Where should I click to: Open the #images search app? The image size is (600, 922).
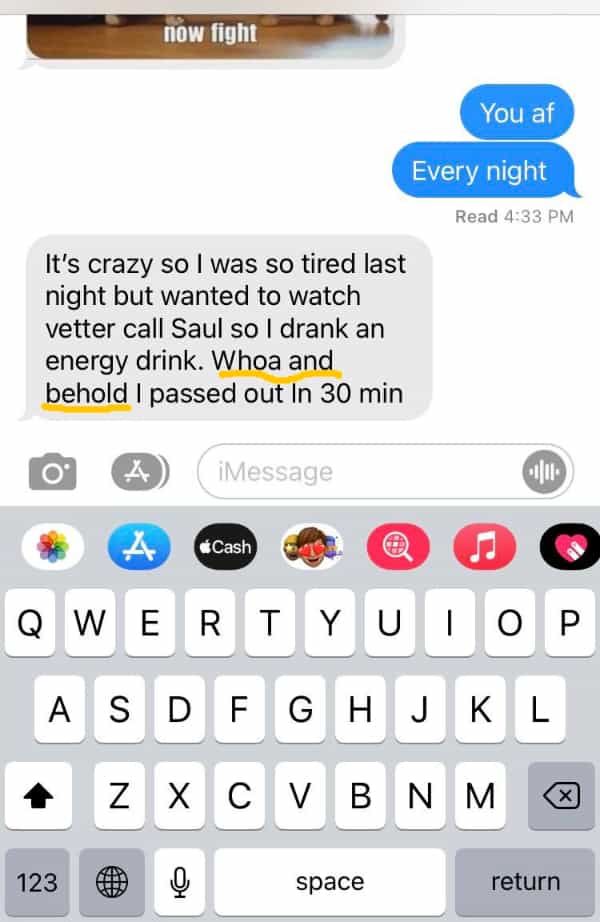(x=397, y=546)
